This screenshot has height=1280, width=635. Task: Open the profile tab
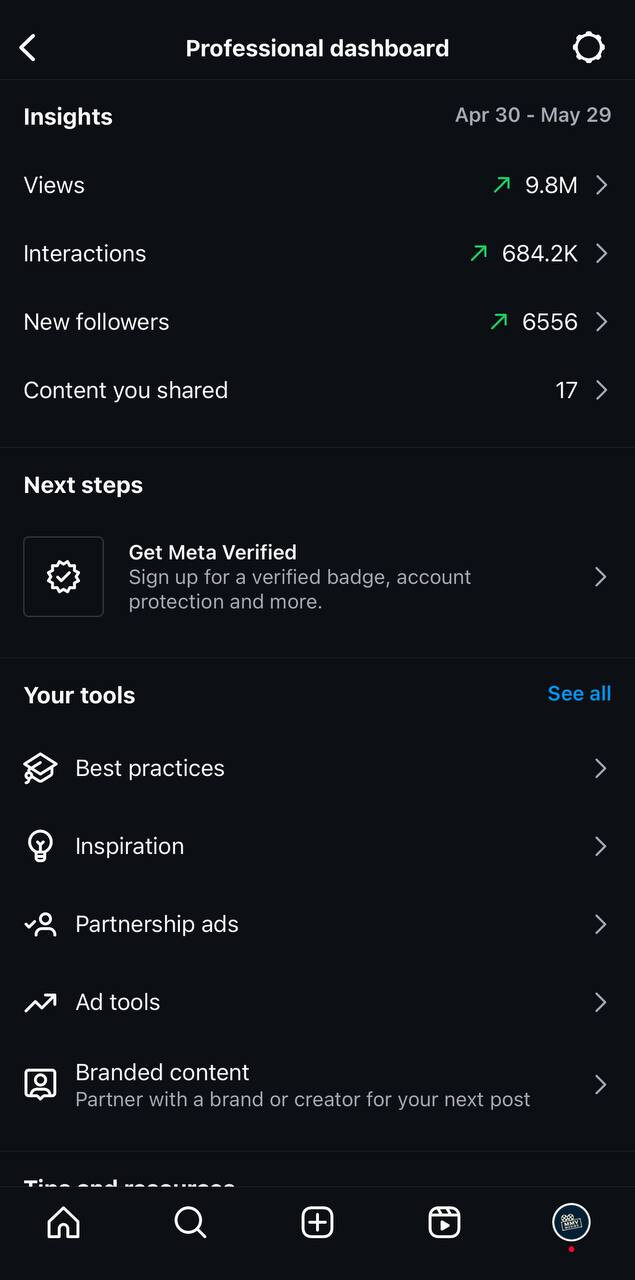(571, 1222)
